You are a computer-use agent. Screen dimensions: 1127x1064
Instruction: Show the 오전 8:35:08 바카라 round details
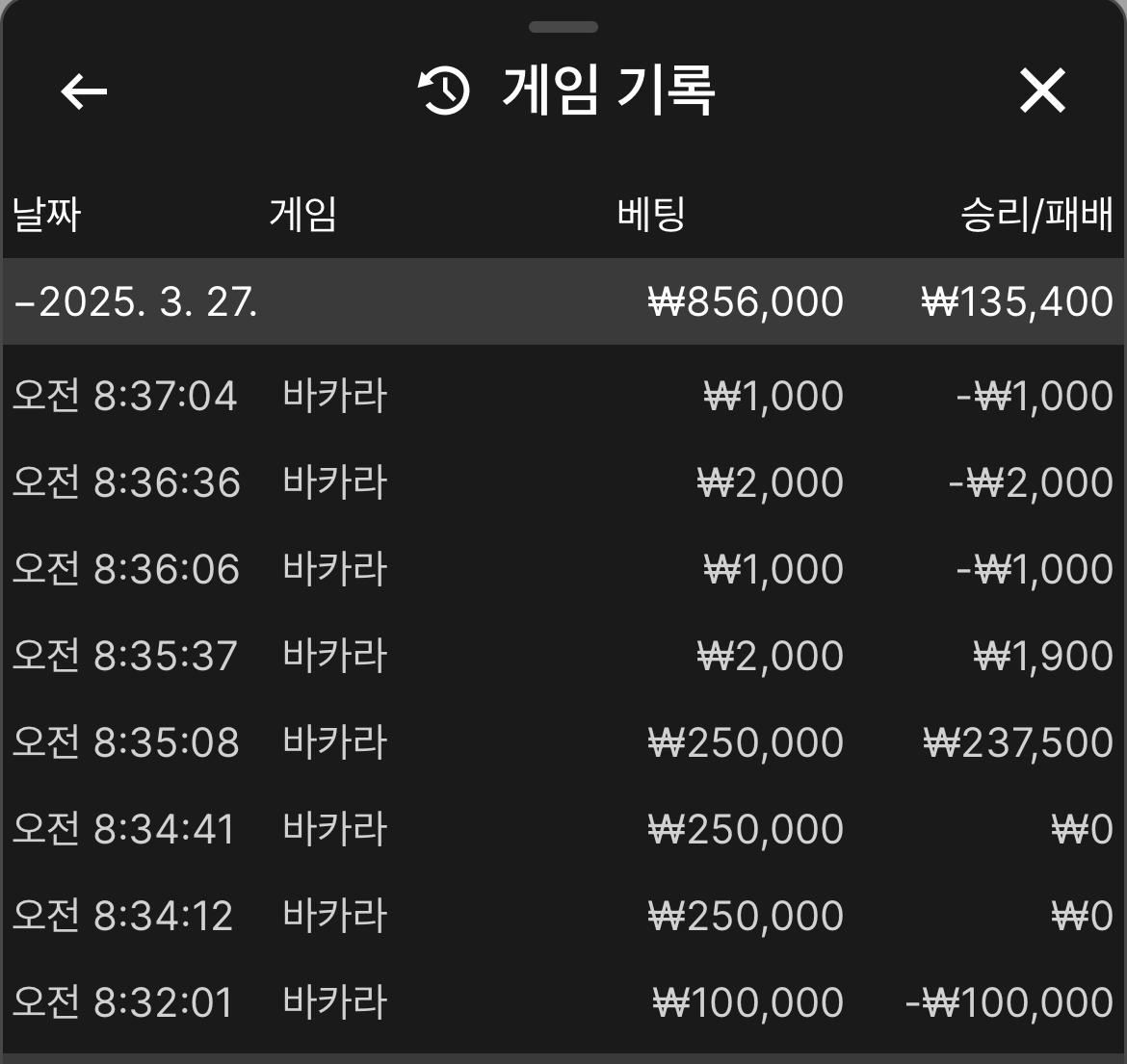(x=563, y=743)
